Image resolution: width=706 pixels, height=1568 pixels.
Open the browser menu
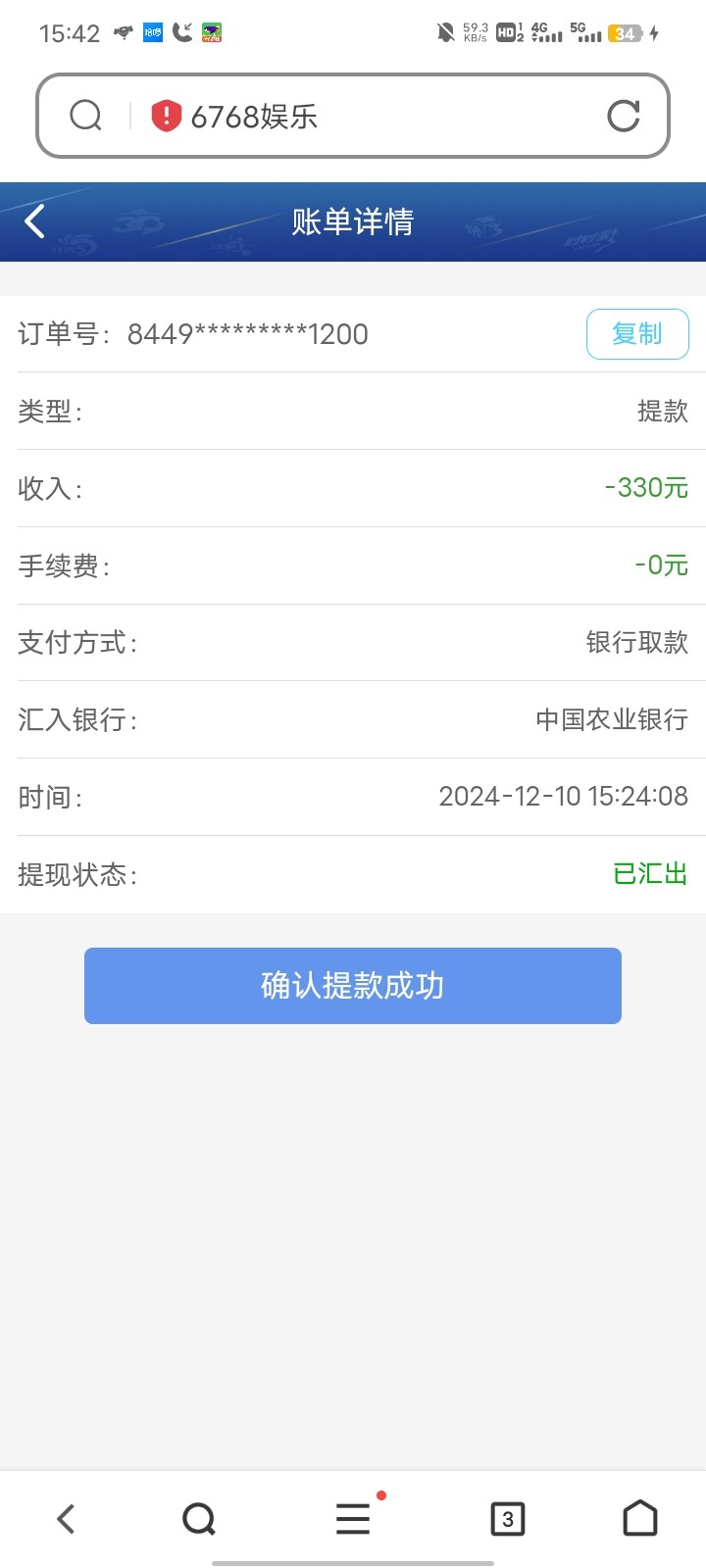click(x=353, y=1519)
